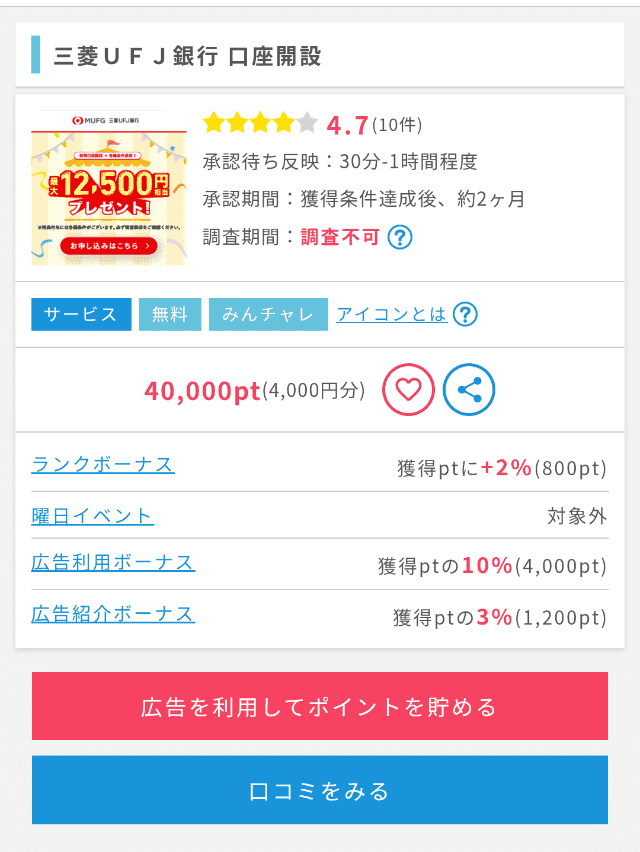Select the サービス tag
640x852 pixels.
81,314
